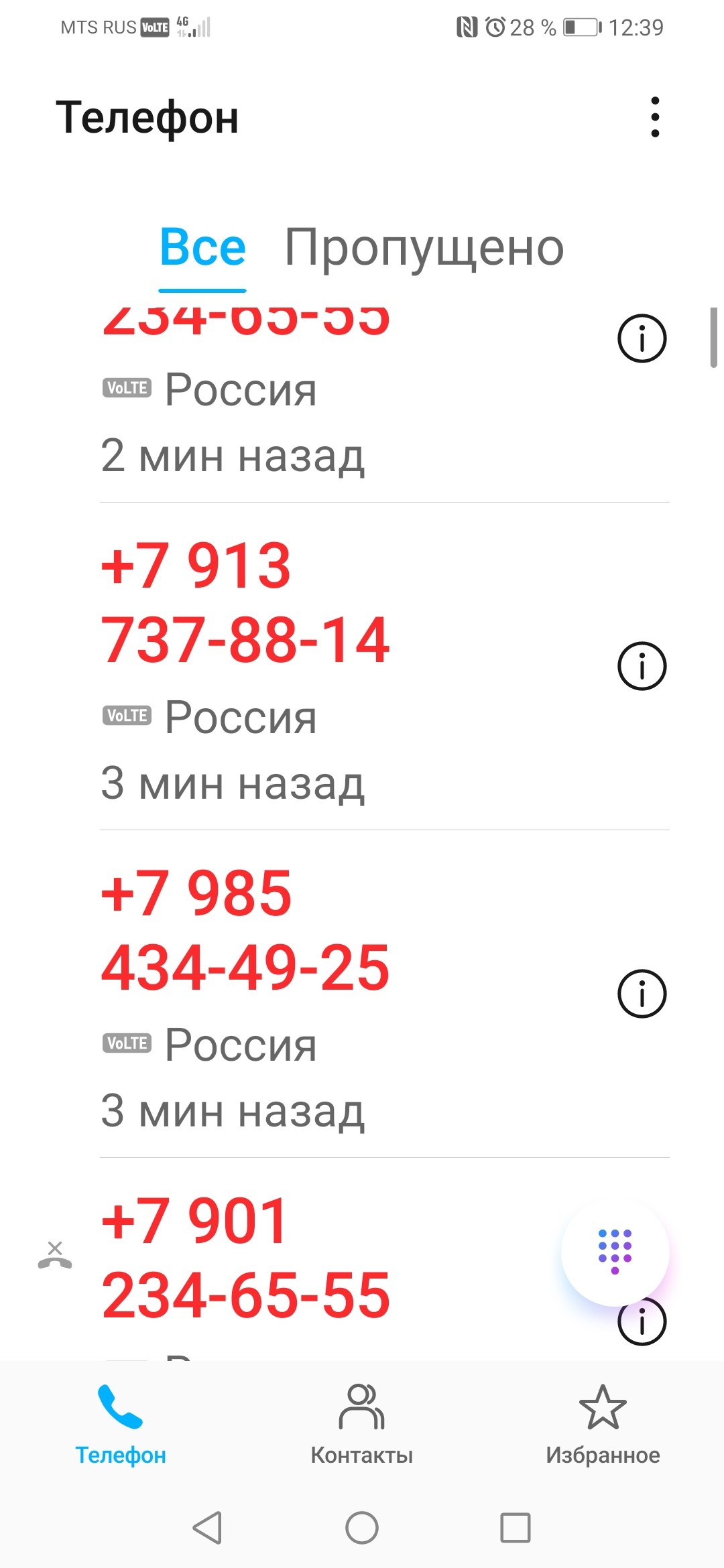Open info for +7 913 737-88-14
Screen dimensions: 724x1568
[642, 666]
